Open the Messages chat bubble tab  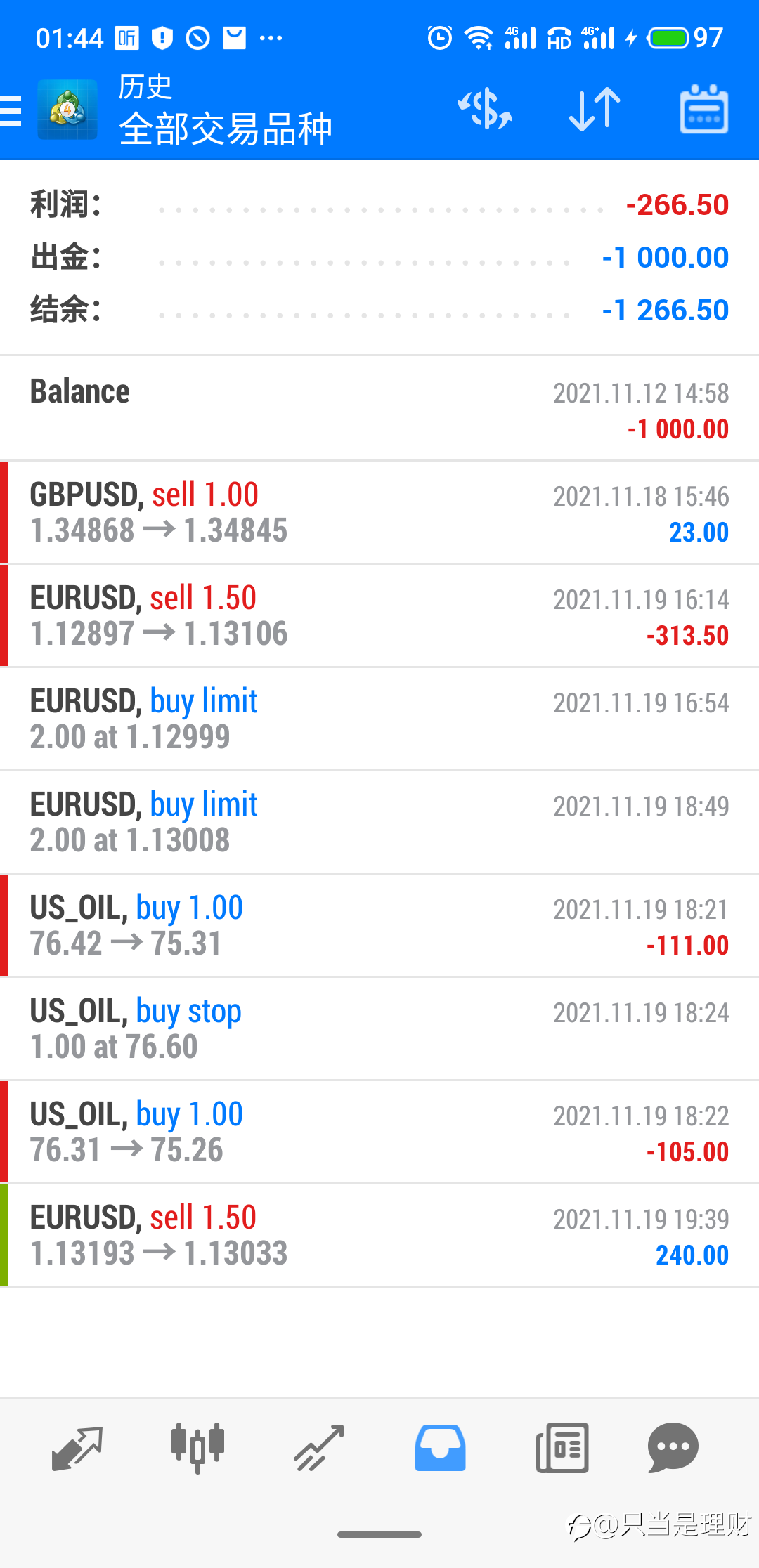point(673,1448)
